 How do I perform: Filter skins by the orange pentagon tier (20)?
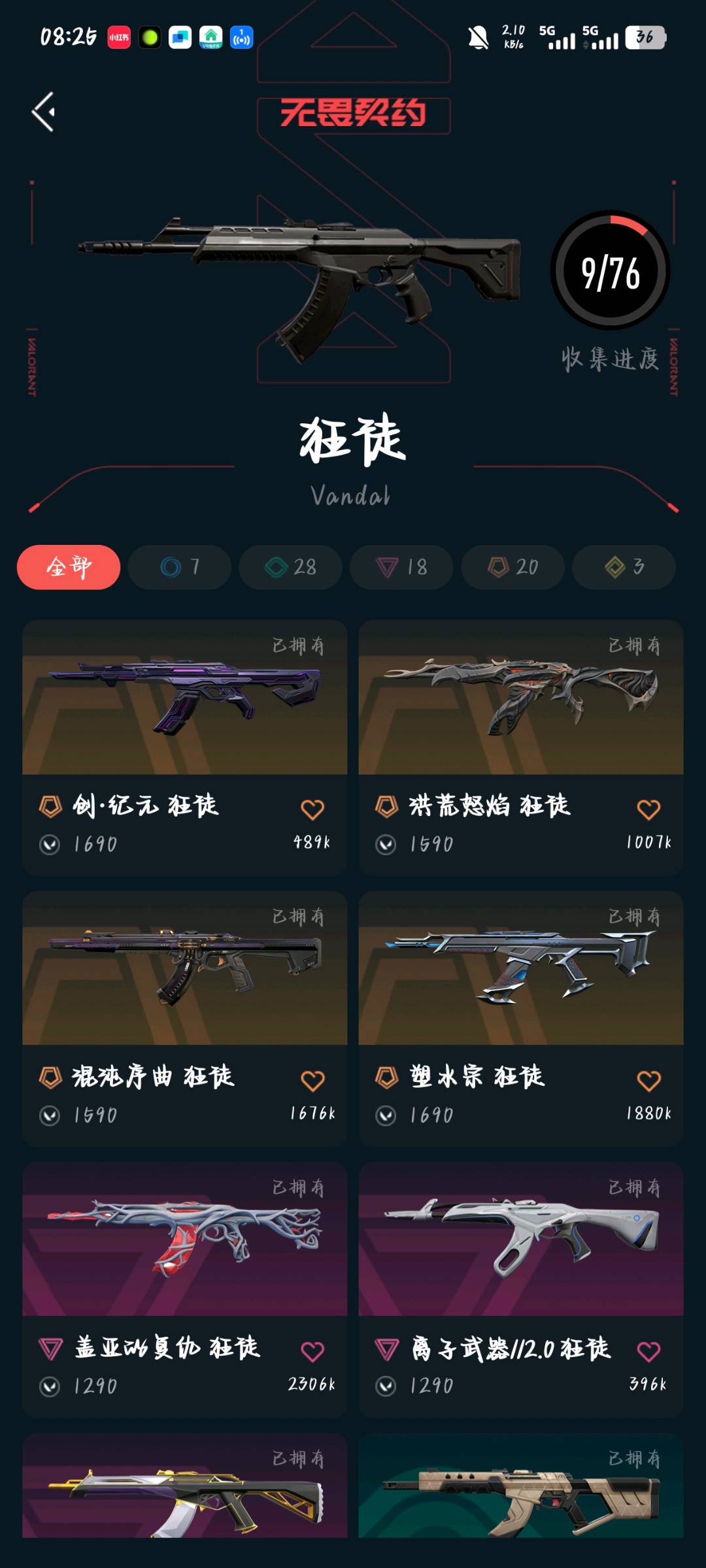coord(513,566)
